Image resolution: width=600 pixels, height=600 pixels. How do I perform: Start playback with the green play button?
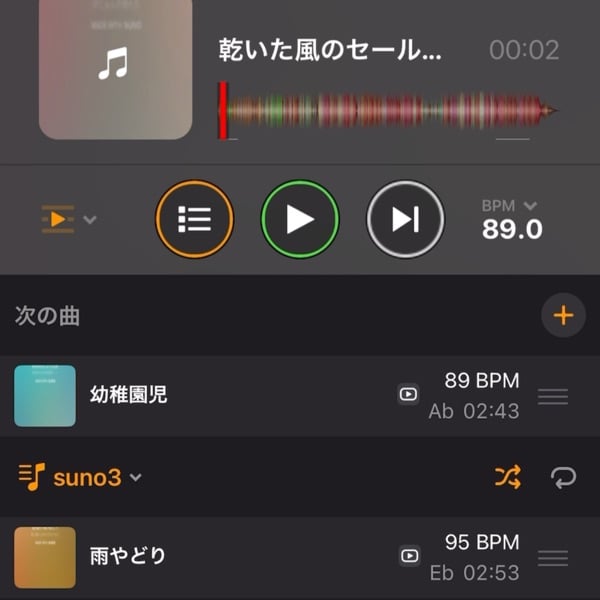(x=300, y=219)
